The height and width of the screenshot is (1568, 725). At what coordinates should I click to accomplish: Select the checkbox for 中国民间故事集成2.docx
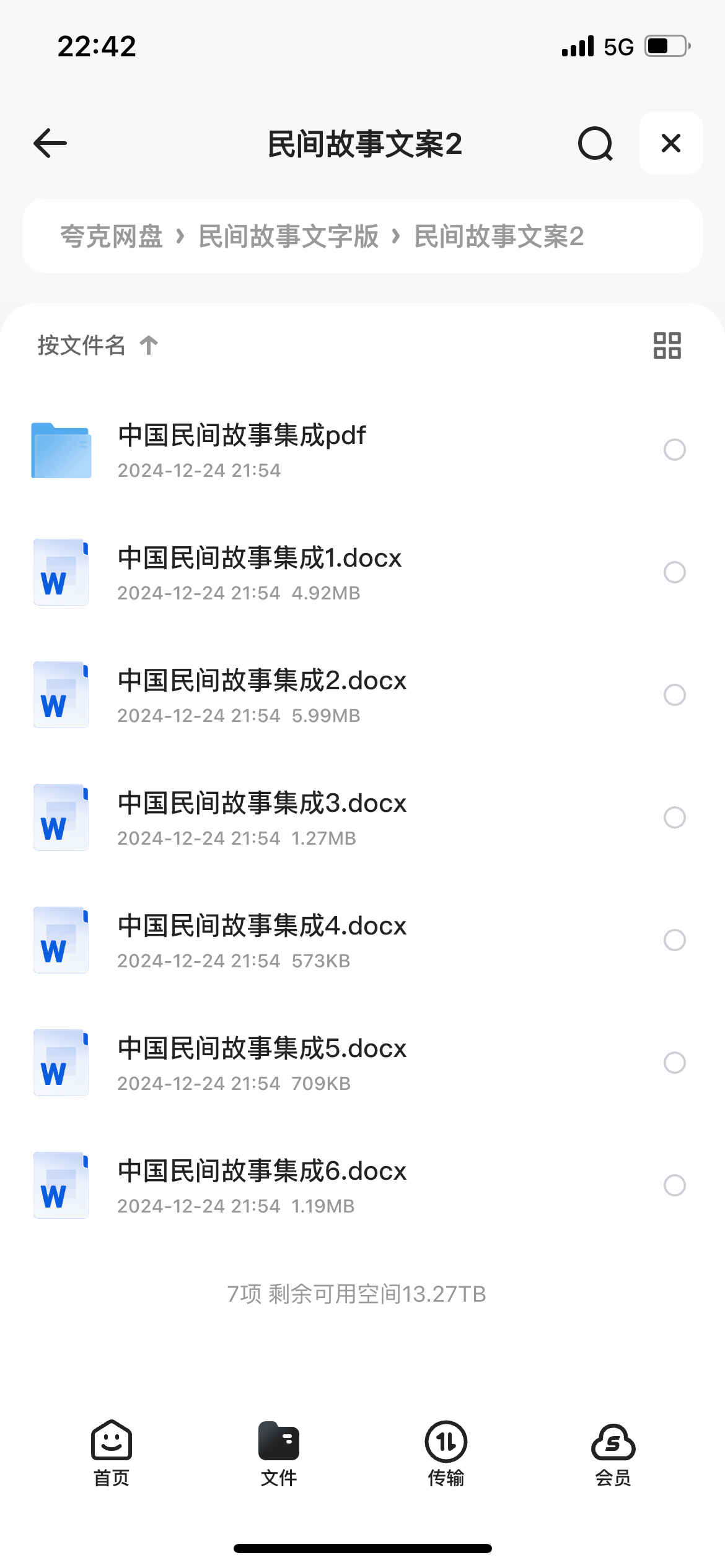click(x=675, y=695)
